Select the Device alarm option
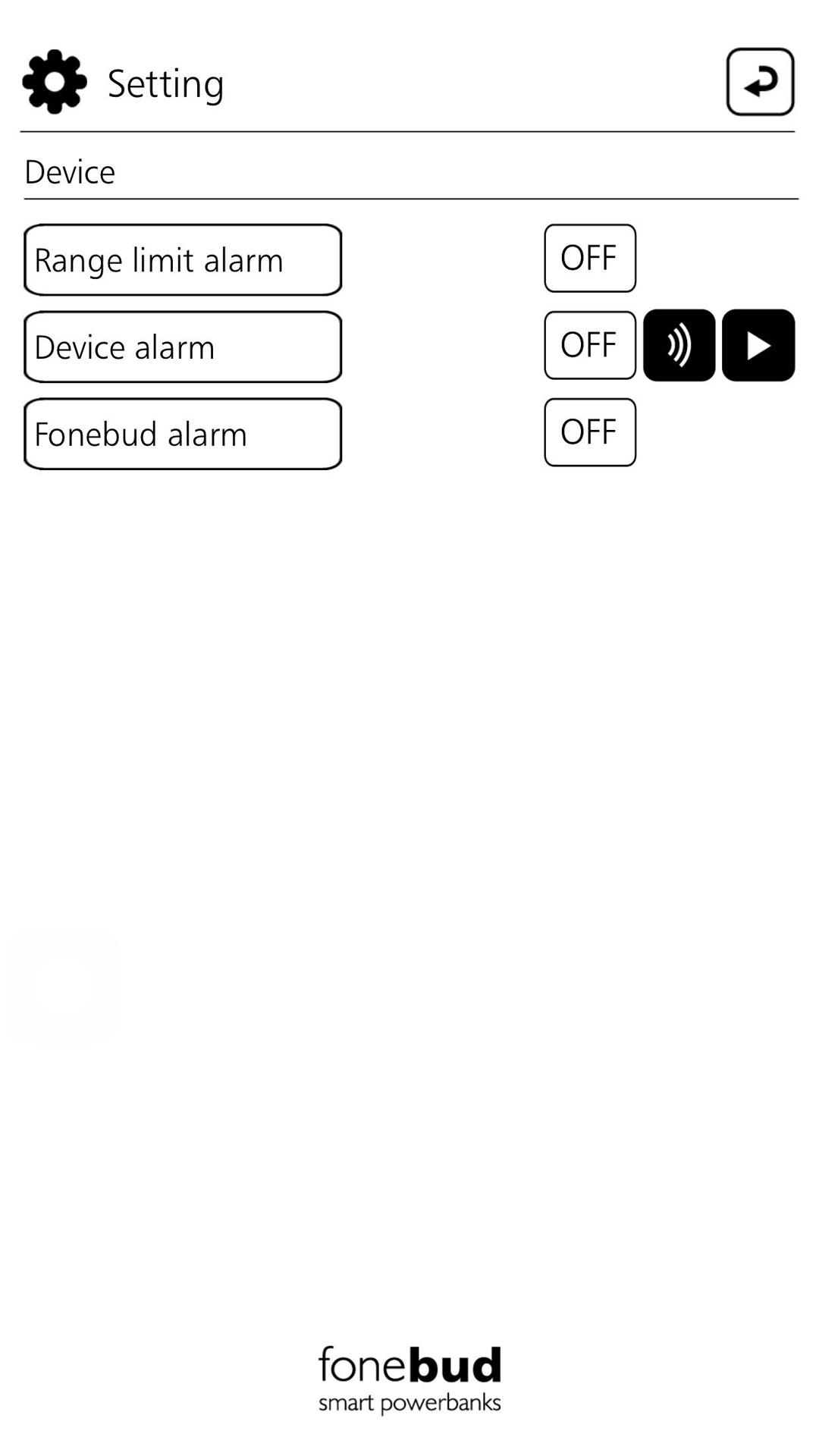This screenshot has width=819, height=1456. coord(183,346)
